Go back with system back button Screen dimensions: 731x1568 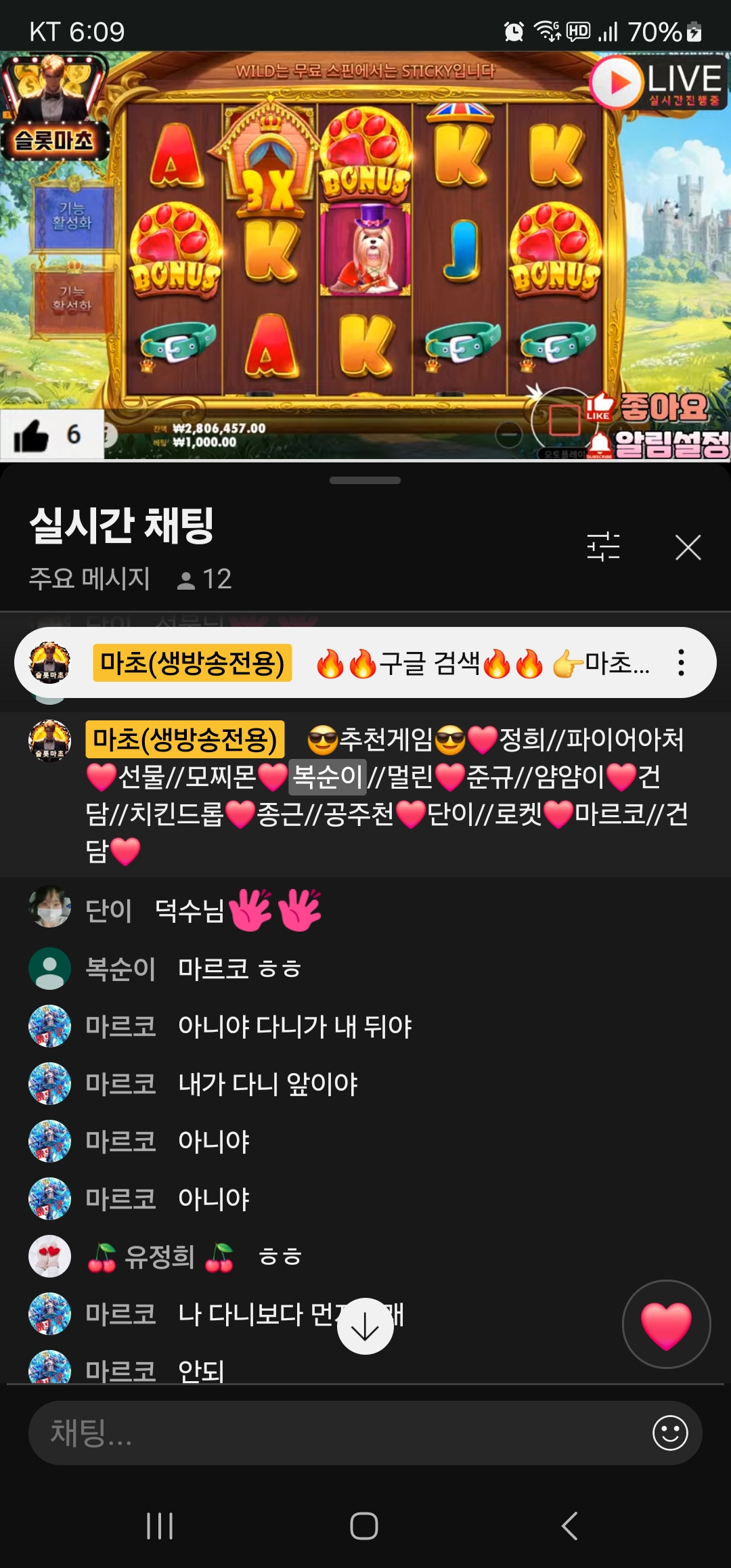pyautogui.click(x=570, y=1526)
